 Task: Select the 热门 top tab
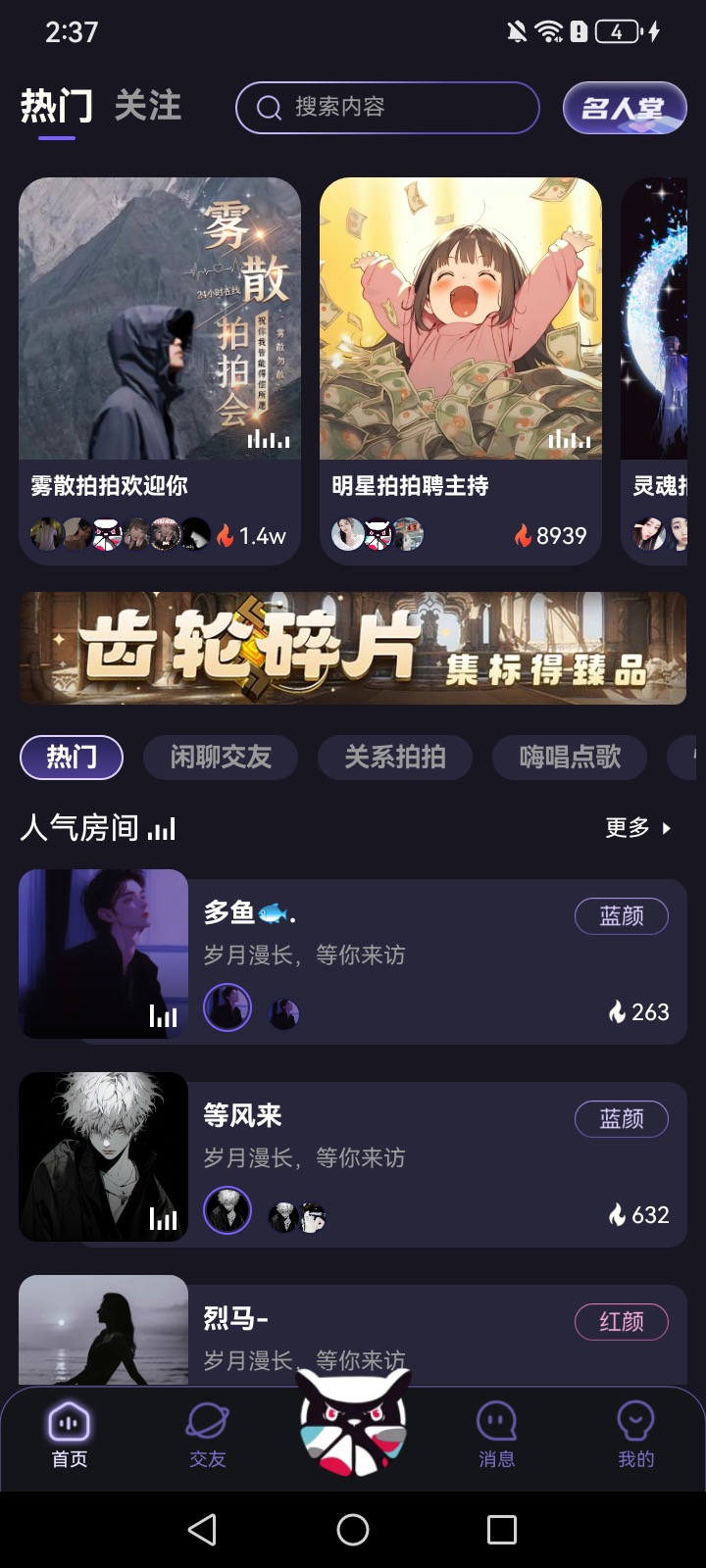tap(57, 106)
